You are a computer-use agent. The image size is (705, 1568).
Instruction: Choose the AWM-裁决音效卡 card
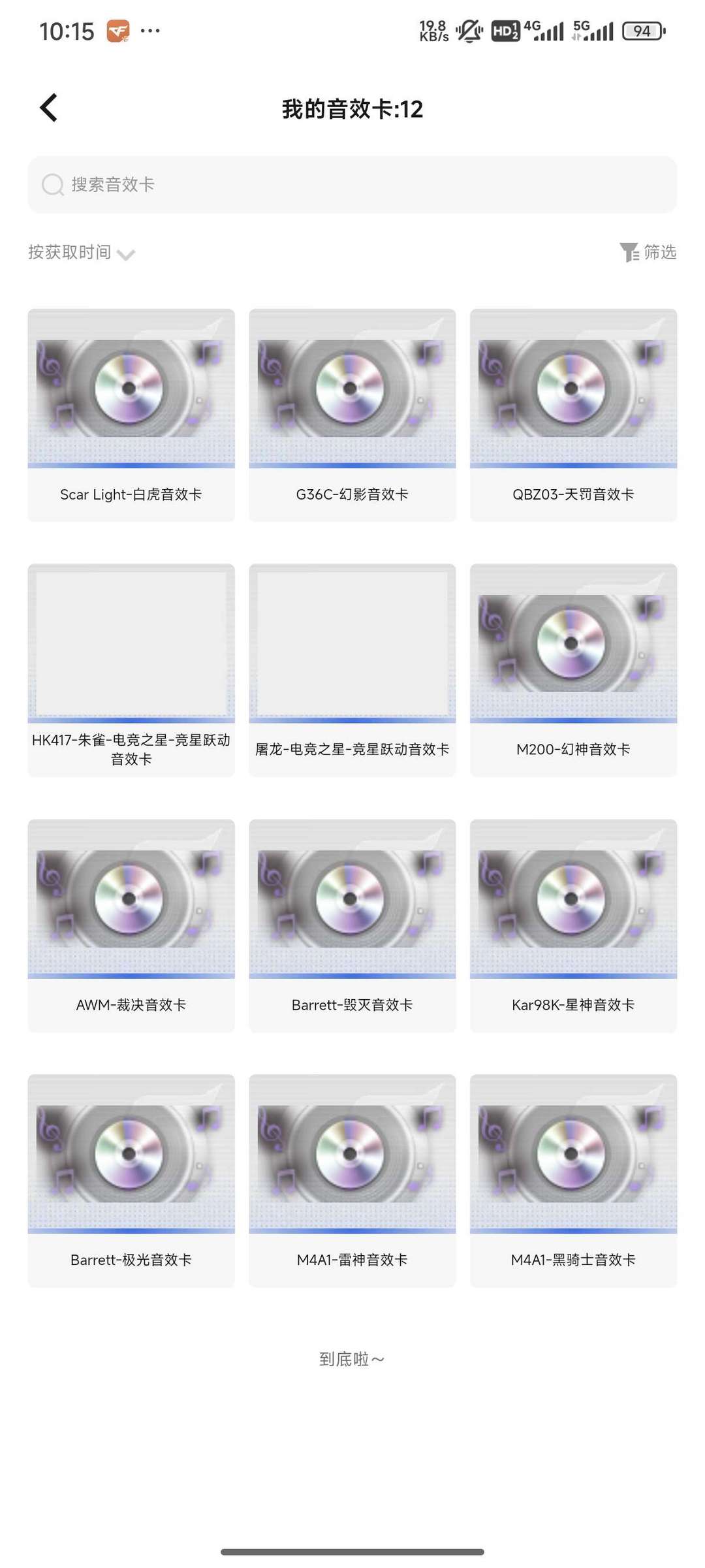(x=131, y=925)
